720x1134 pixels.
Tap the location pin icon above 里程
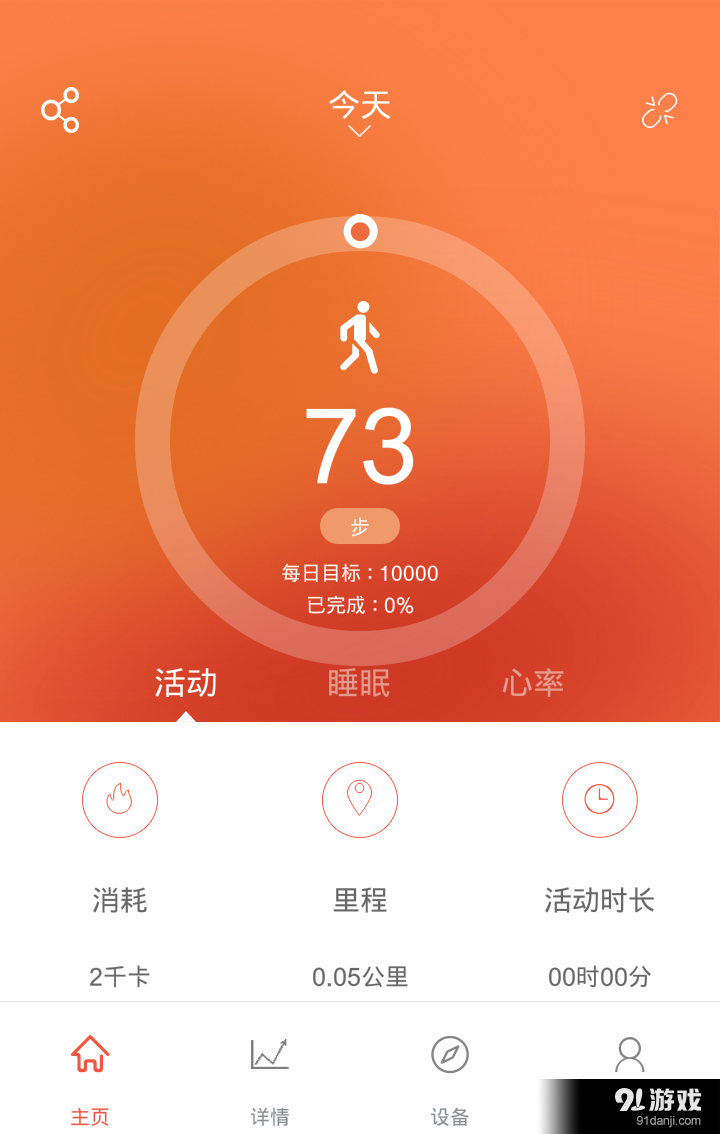[x=360, y=800]
